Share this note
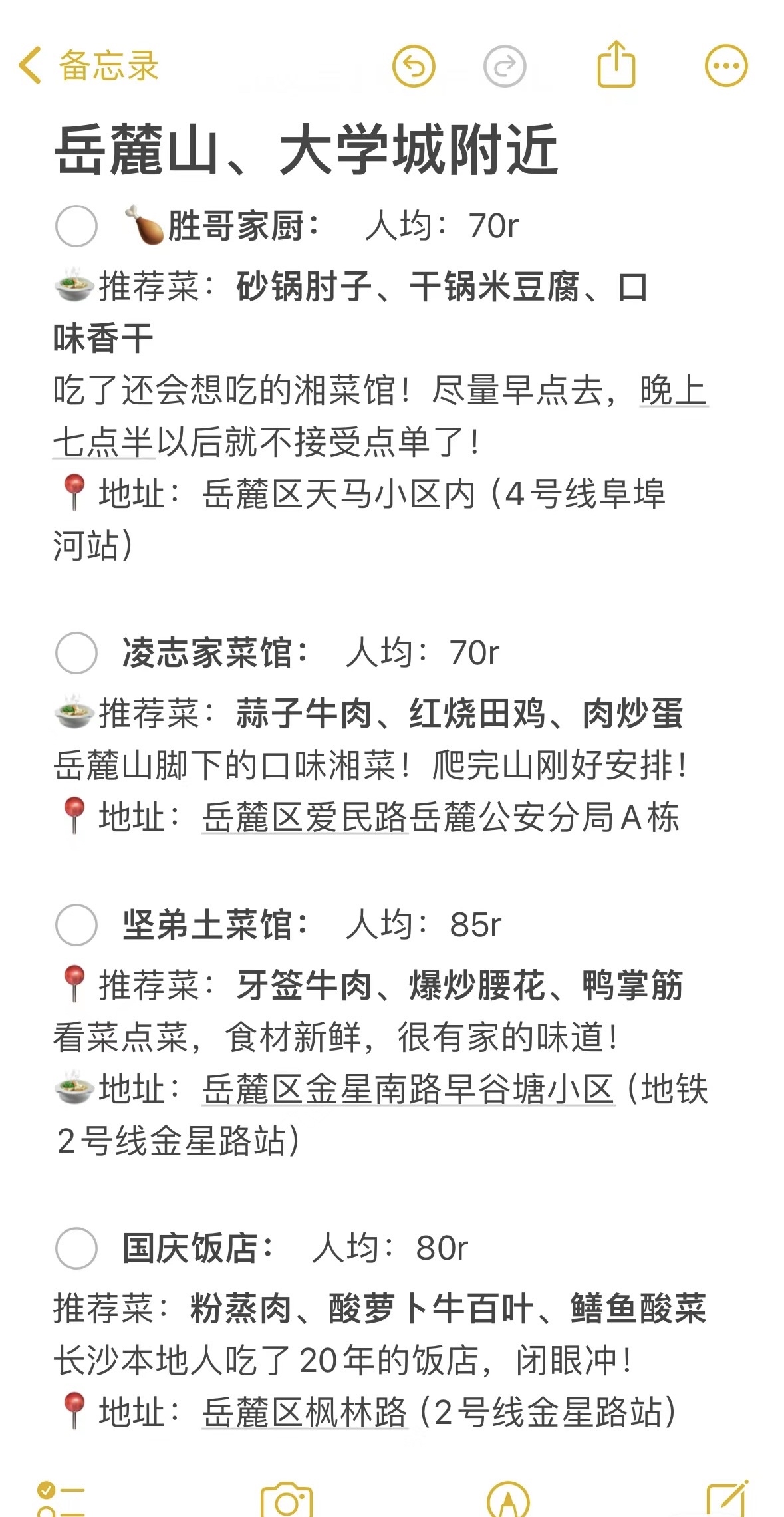The image size is (784, 1517). tap(616, 65)
